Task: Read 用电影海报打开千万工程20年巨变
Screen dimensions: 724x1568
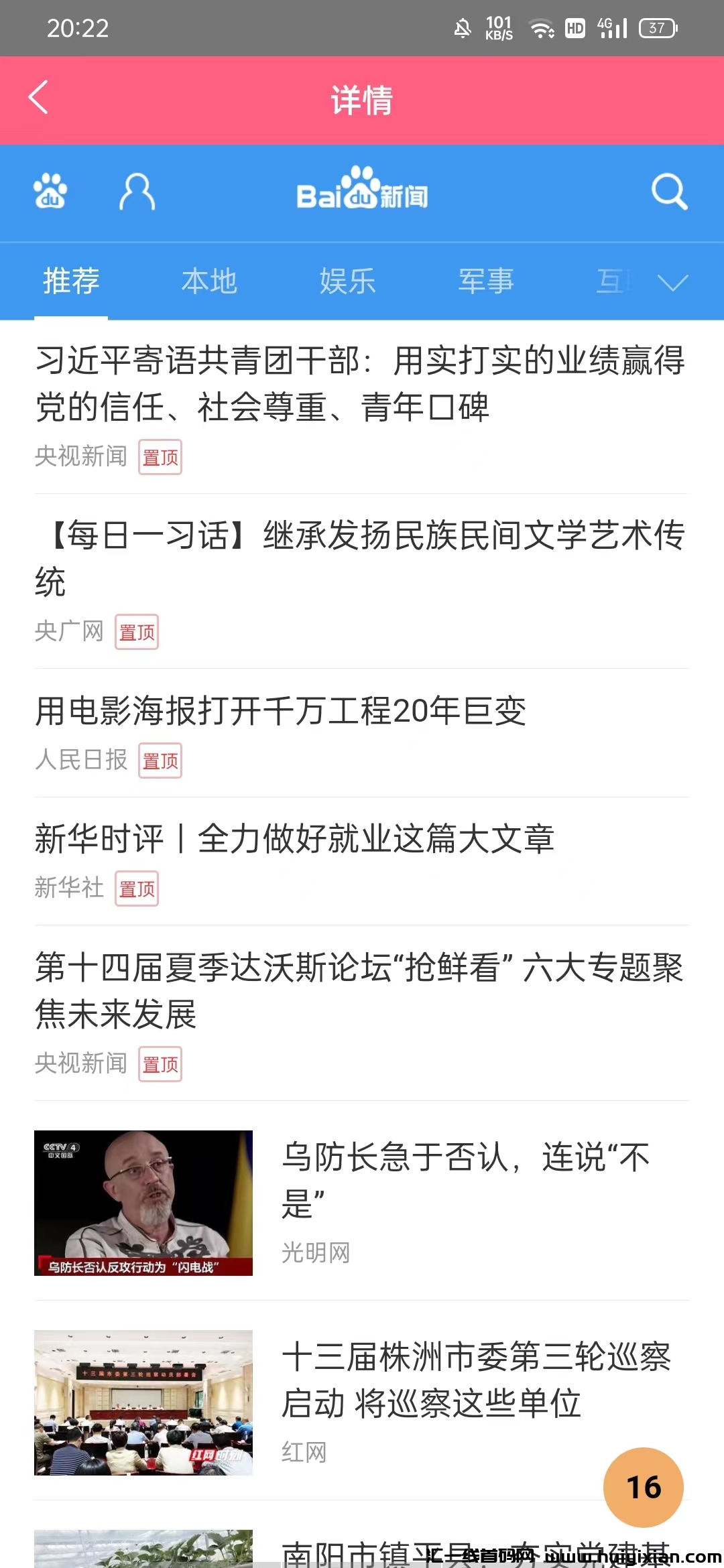Action: coord(280,711)
